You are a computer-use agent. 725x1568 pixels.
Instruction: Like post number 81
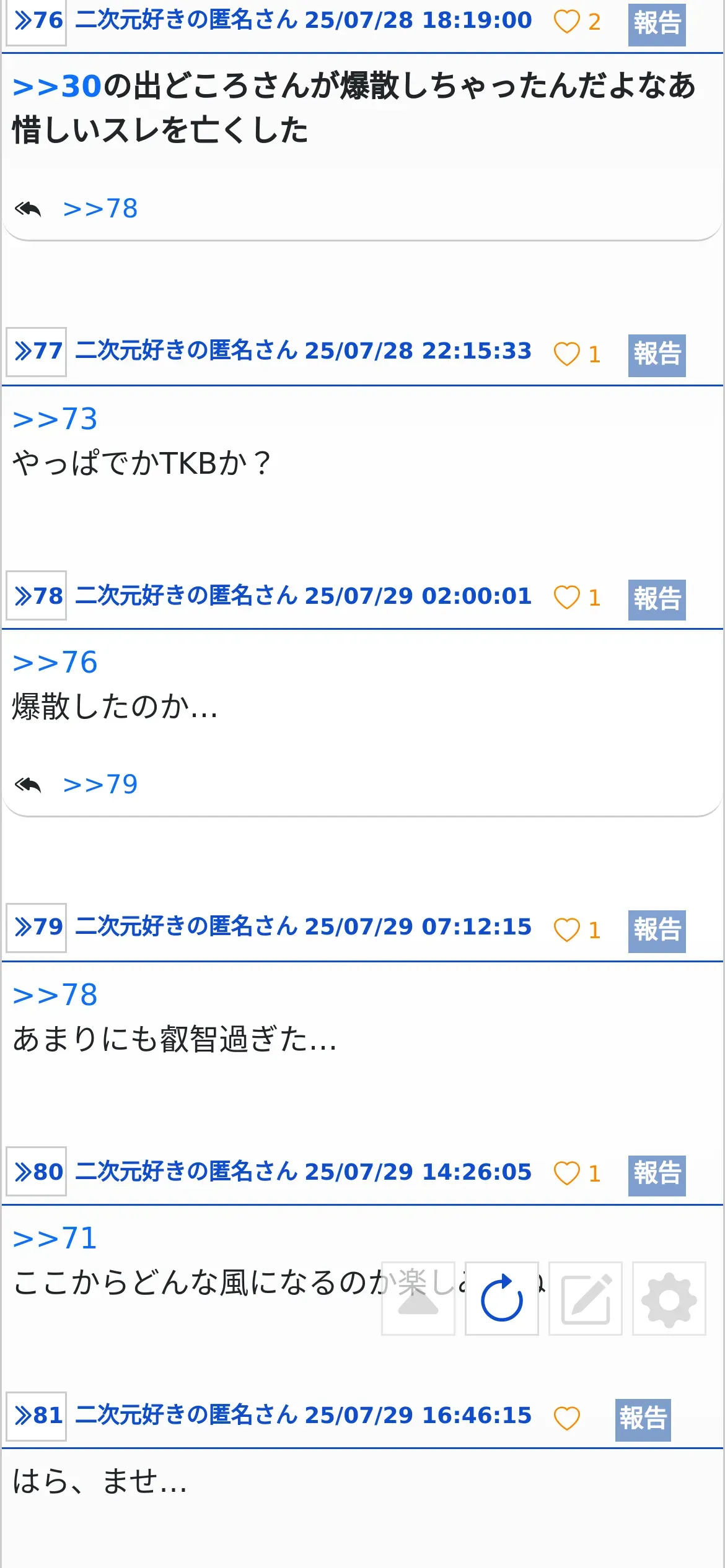[x=566, y=1418]
